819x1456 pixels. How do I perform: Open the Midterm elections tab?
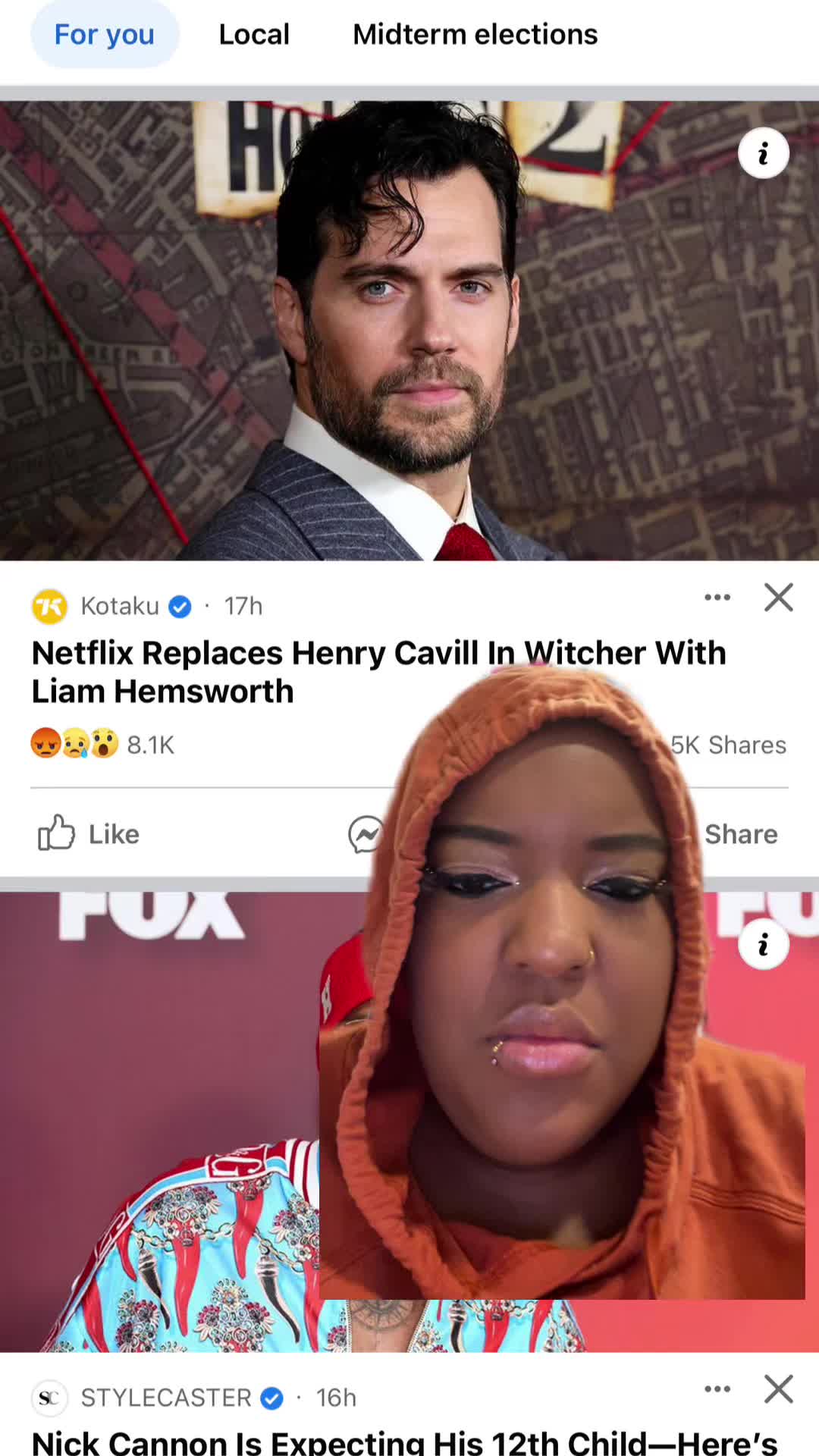point(475,35)
